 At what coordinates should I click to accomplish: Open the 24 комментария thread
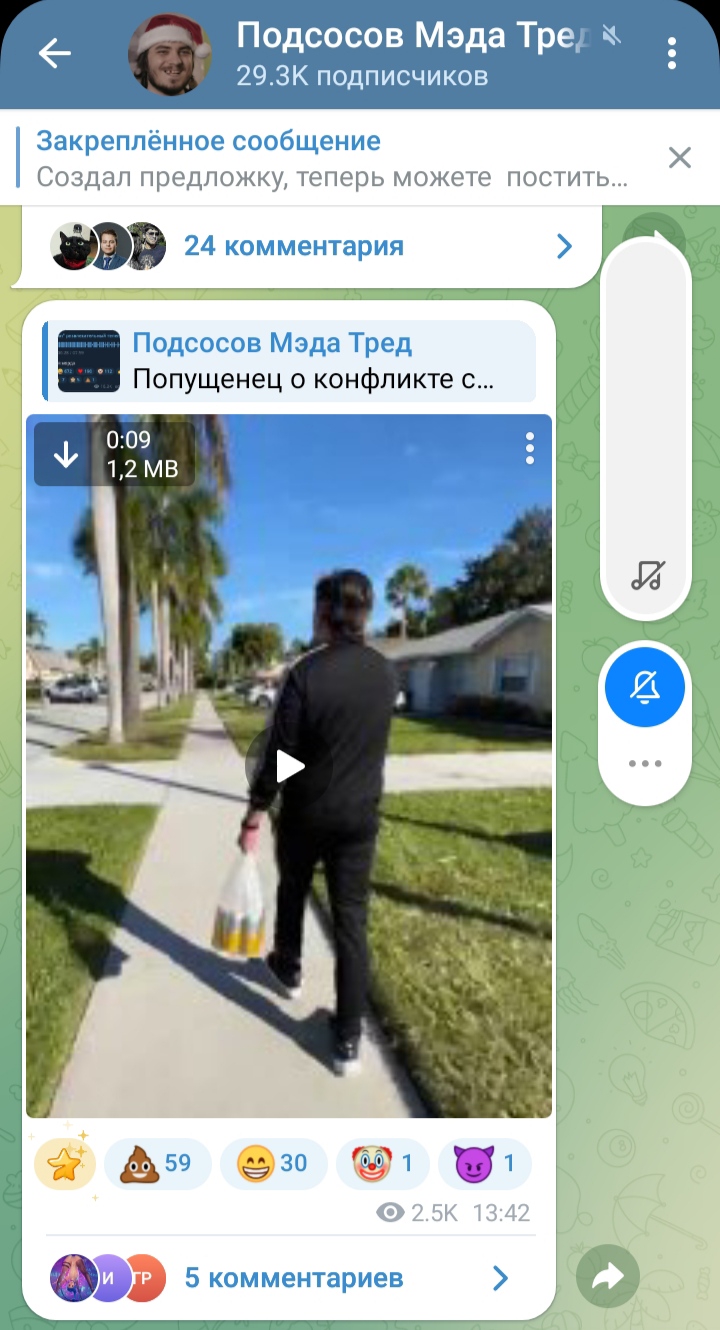pyautogui.click(x=310, y=246)
